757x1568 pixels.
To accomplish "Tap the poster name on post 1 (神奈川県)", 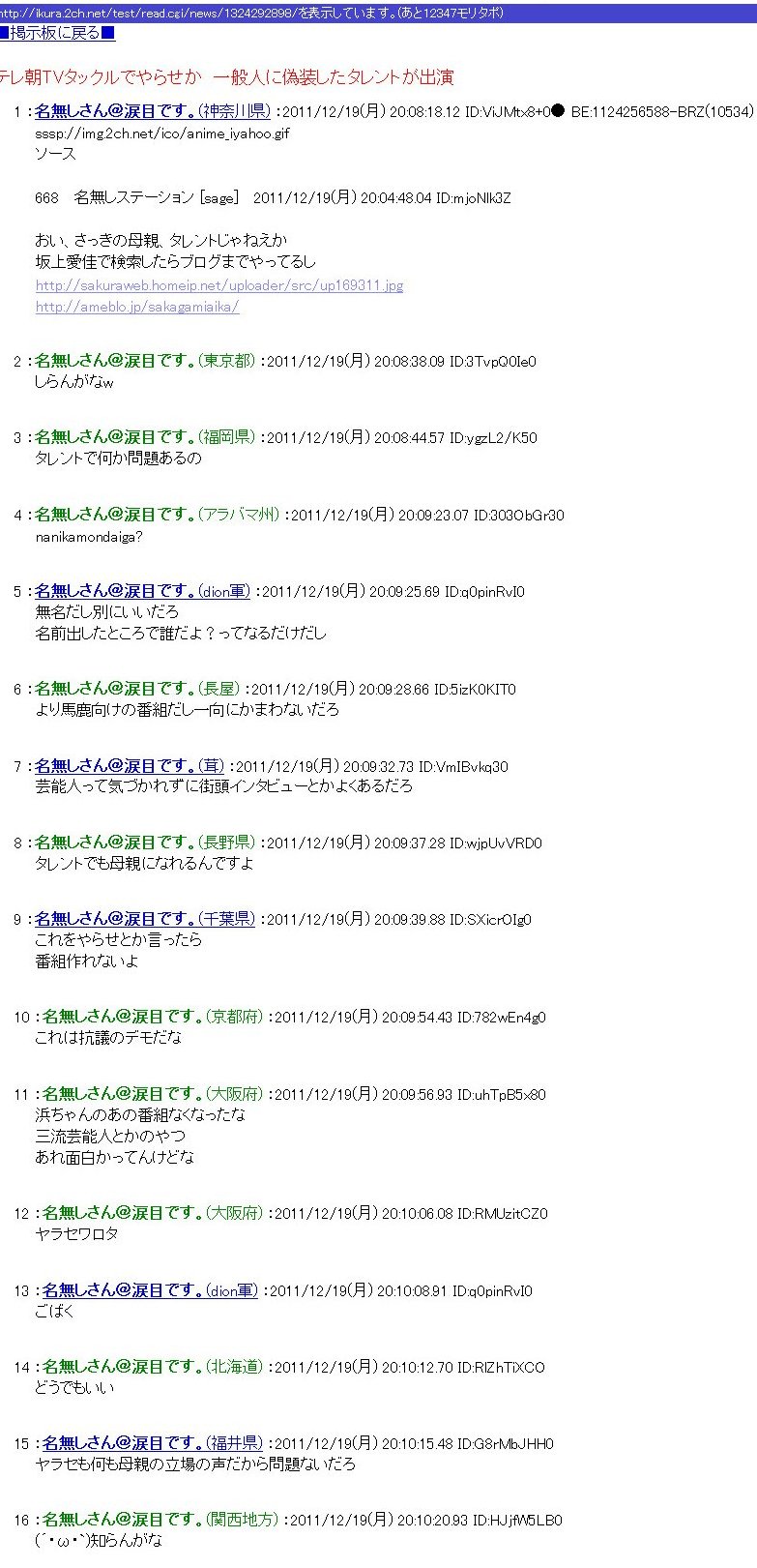I will pyautogui.click(x=152, y=111).
